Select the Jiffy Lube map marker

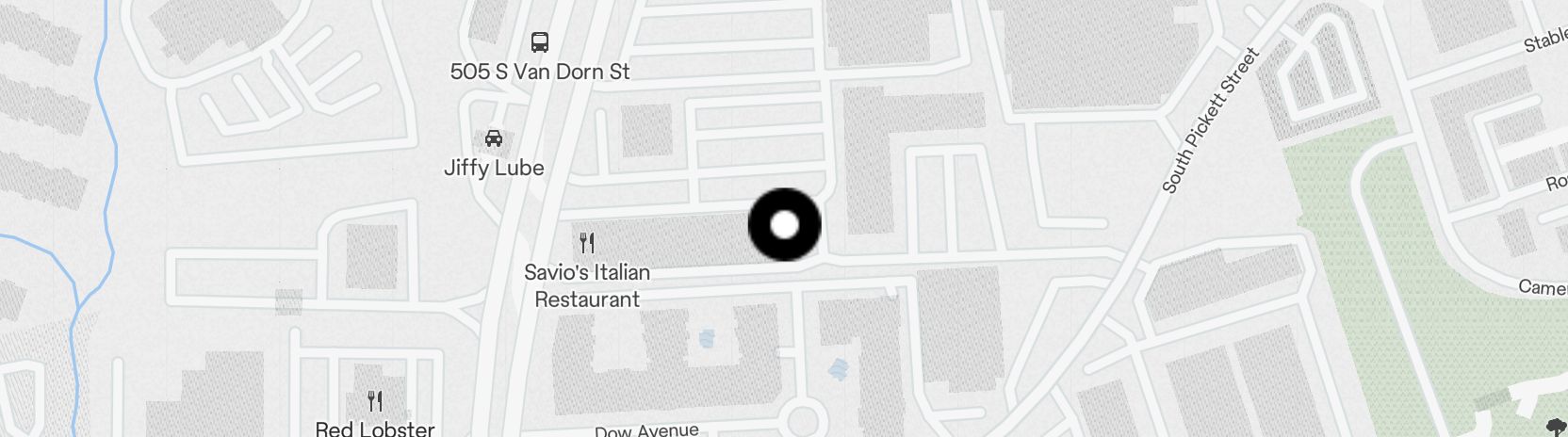493,140
